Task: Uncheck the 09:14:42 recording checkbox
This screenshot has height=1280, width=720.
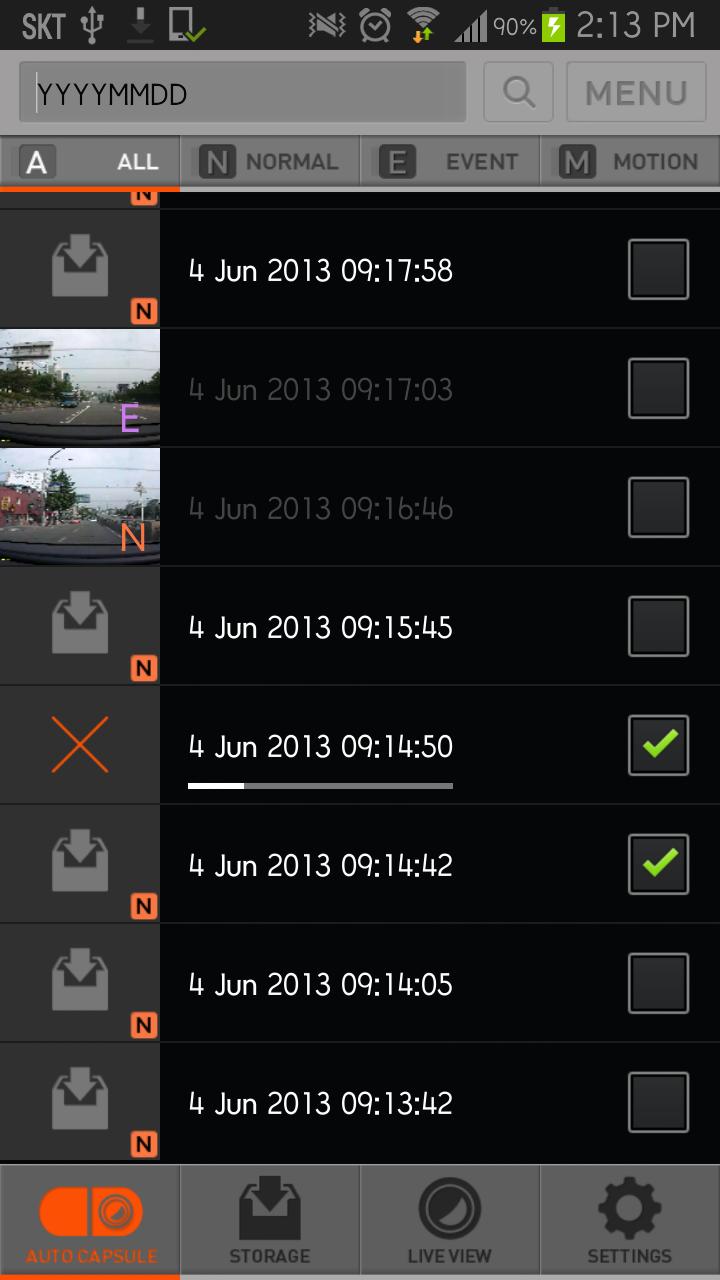Action: tap(657, 863)
